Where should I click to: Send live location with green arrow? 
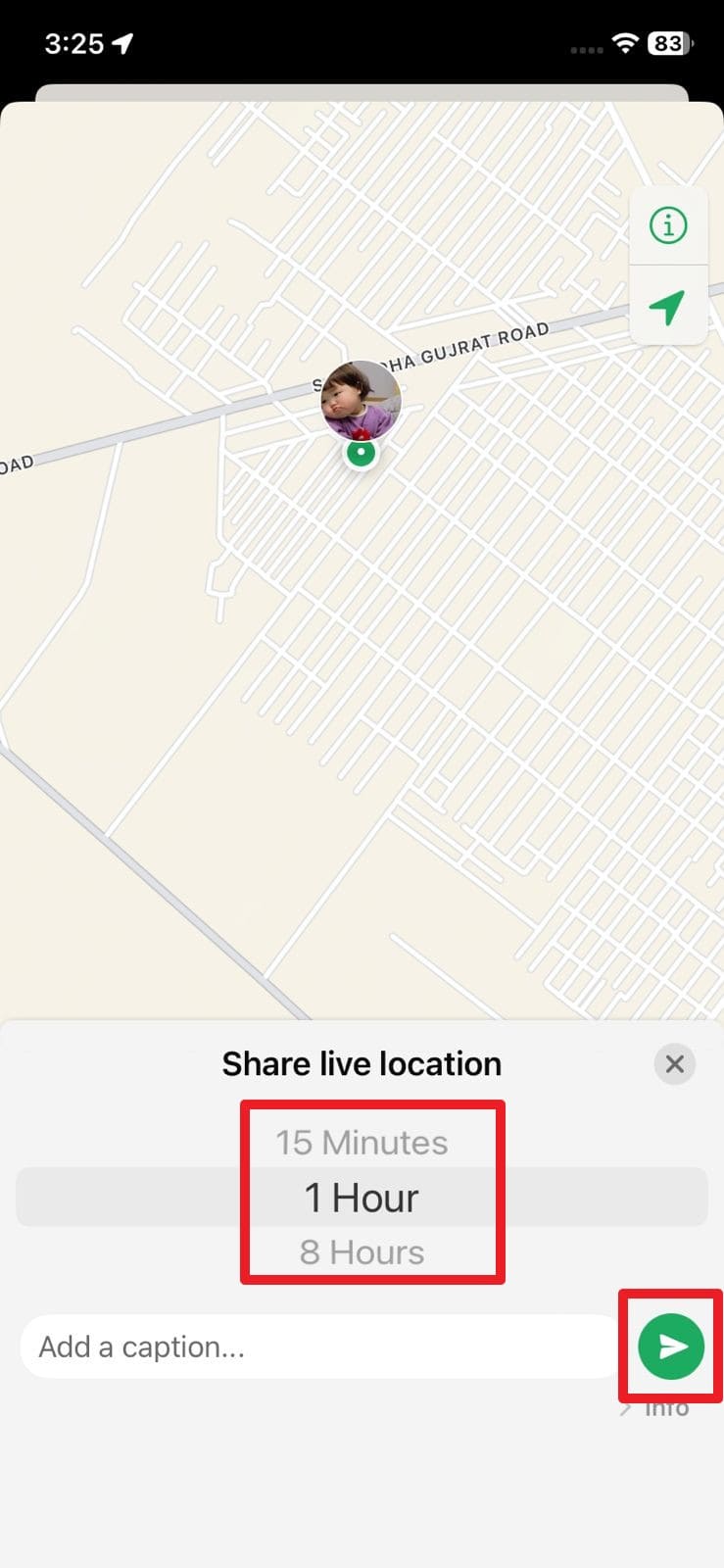671,1347
